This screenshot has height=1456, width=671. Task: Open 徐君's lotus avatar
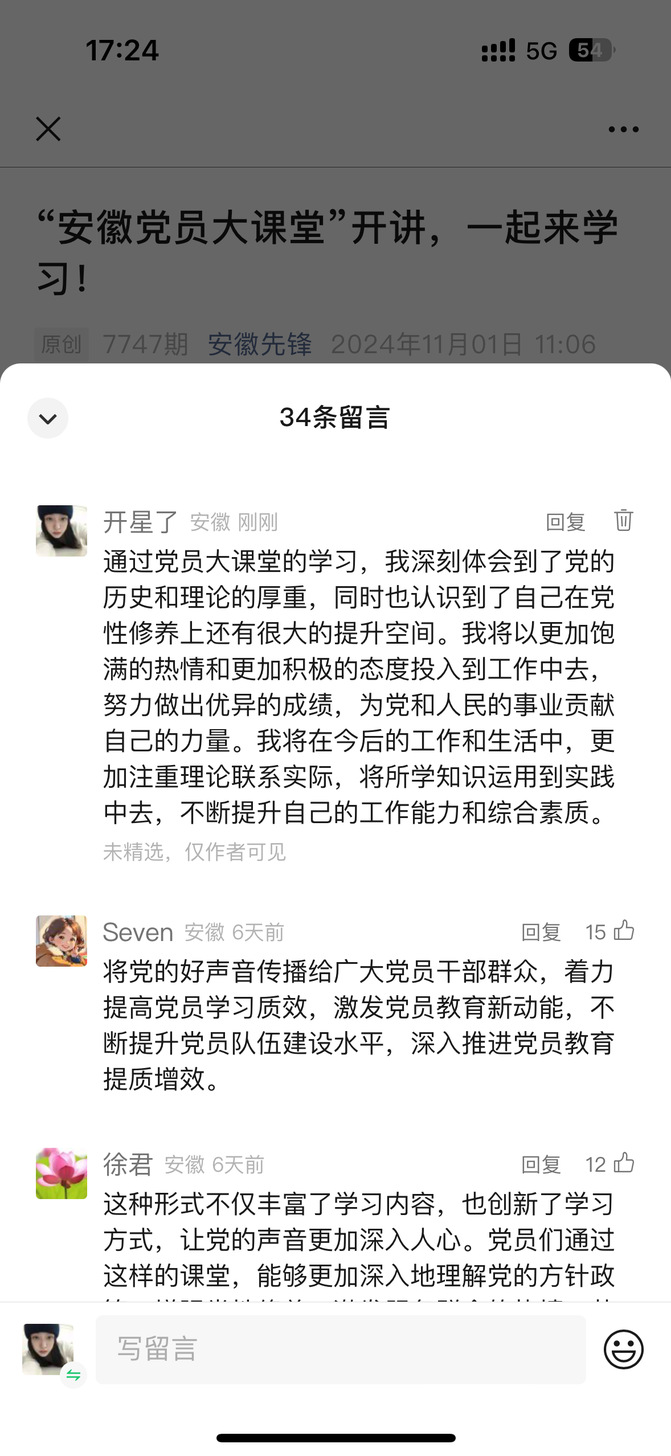tap(61, 1173)
